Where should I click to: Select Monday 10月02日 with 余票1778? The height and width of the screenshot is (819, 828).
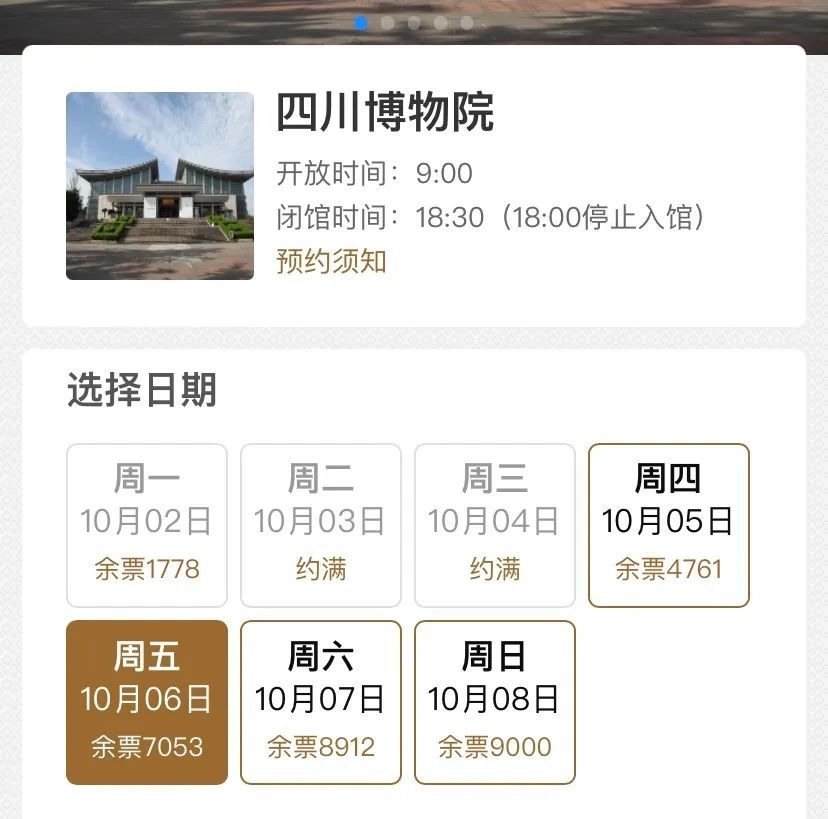147,525
